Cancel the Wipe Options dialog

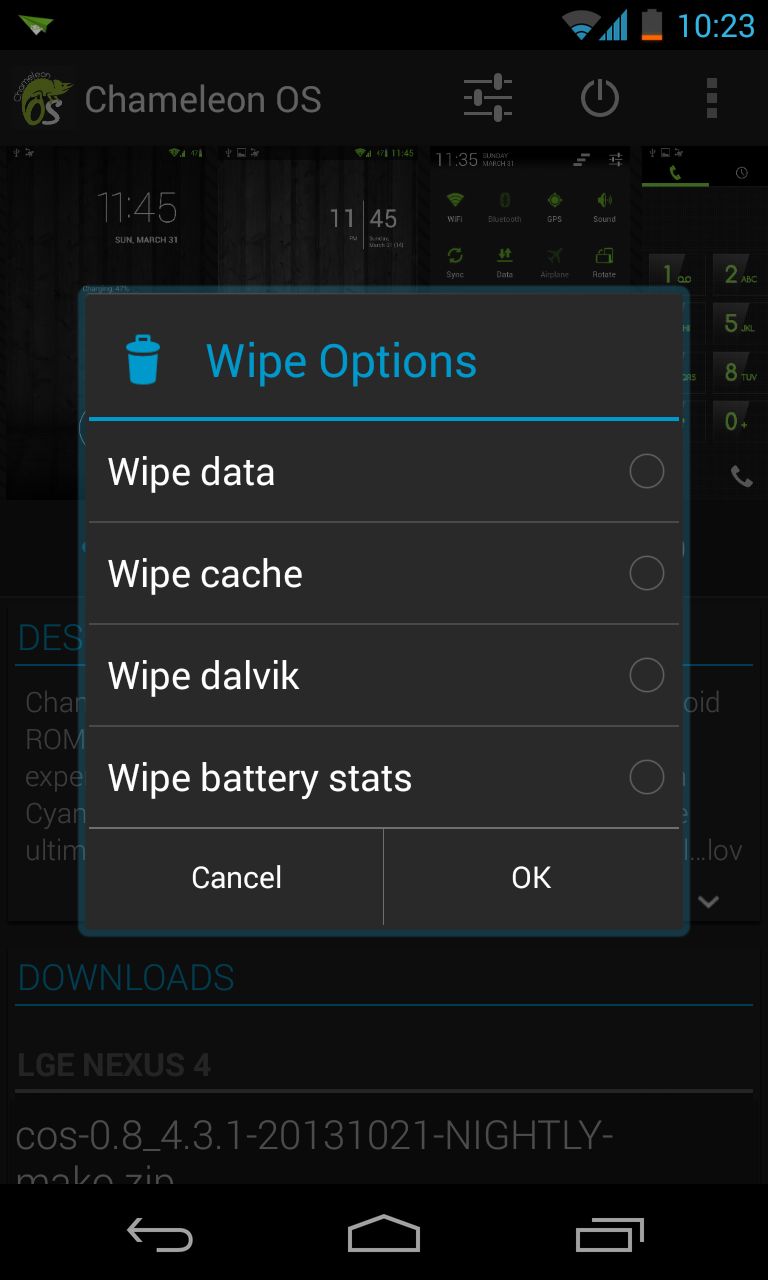236,877
